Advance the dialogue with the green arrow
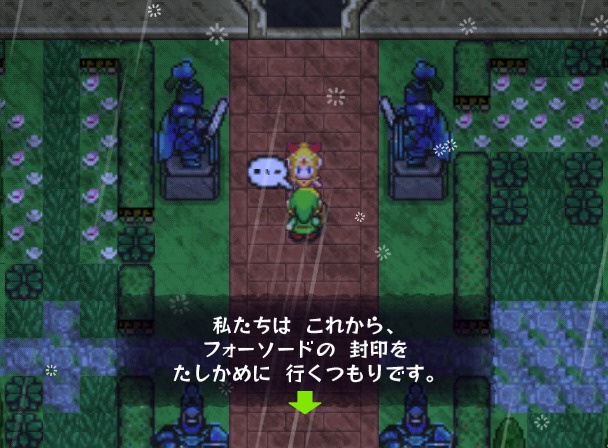The width and height of the screenshot is (608, 448). point(305,403)
